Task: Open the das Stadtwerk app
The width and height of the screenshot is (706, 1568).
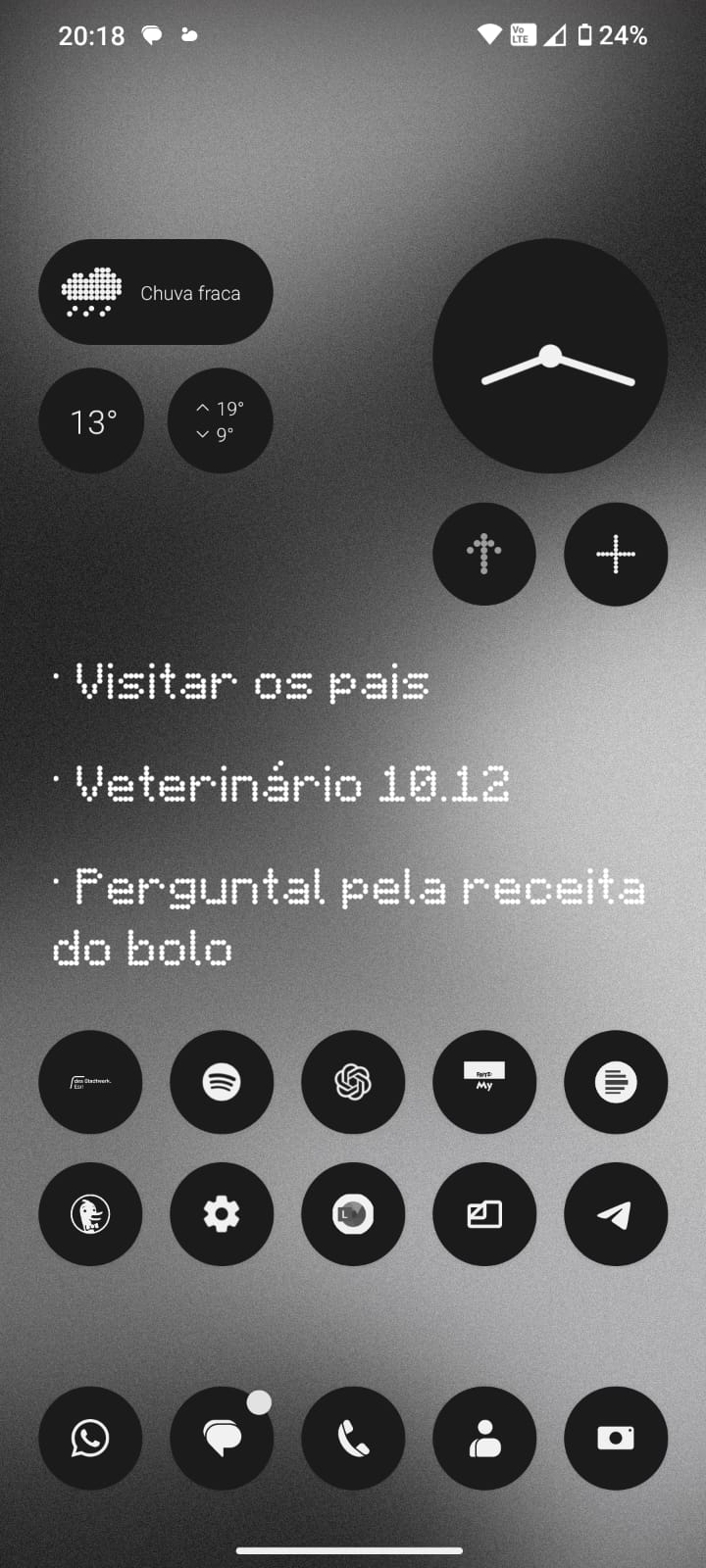Action: [90, 1082]
